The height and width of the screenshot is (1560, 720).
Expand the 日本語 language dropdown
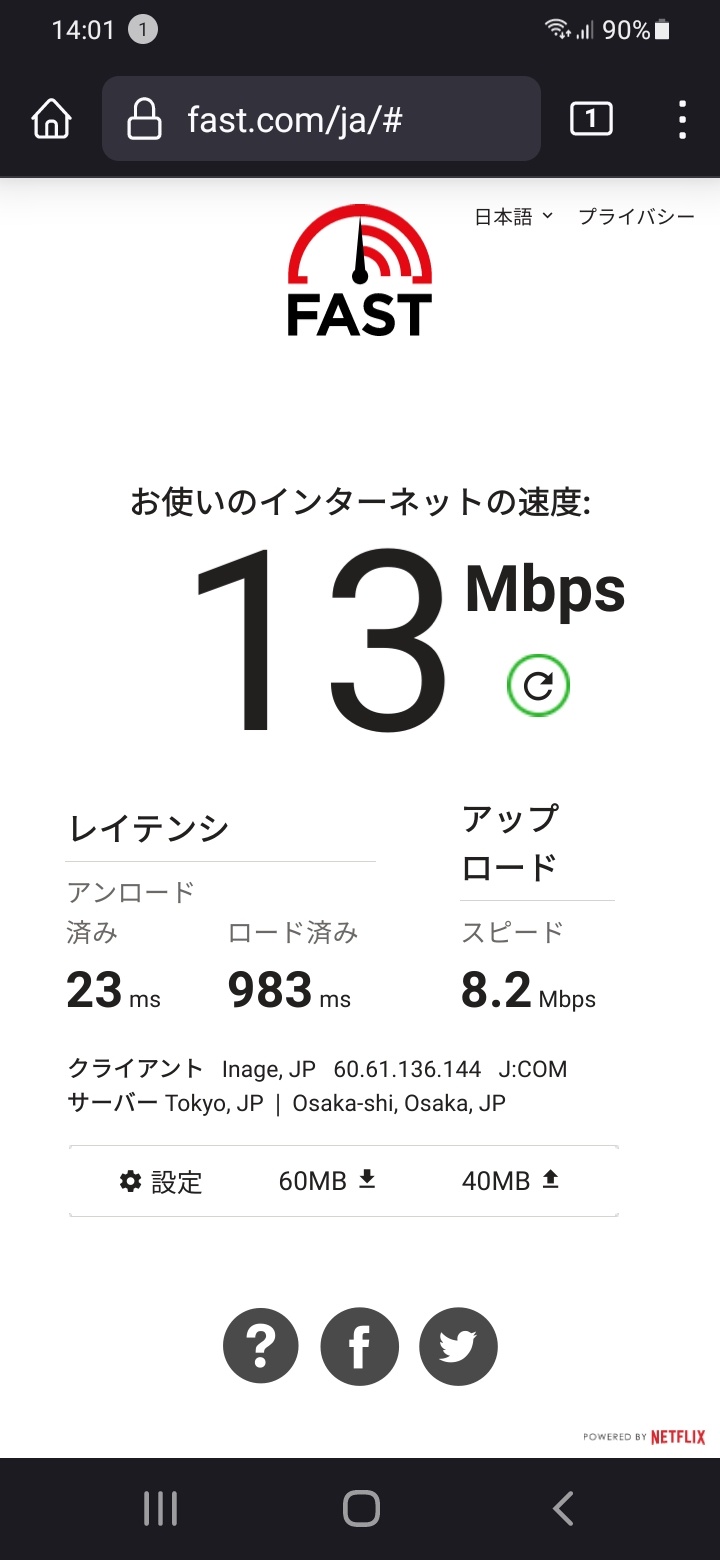513,217
